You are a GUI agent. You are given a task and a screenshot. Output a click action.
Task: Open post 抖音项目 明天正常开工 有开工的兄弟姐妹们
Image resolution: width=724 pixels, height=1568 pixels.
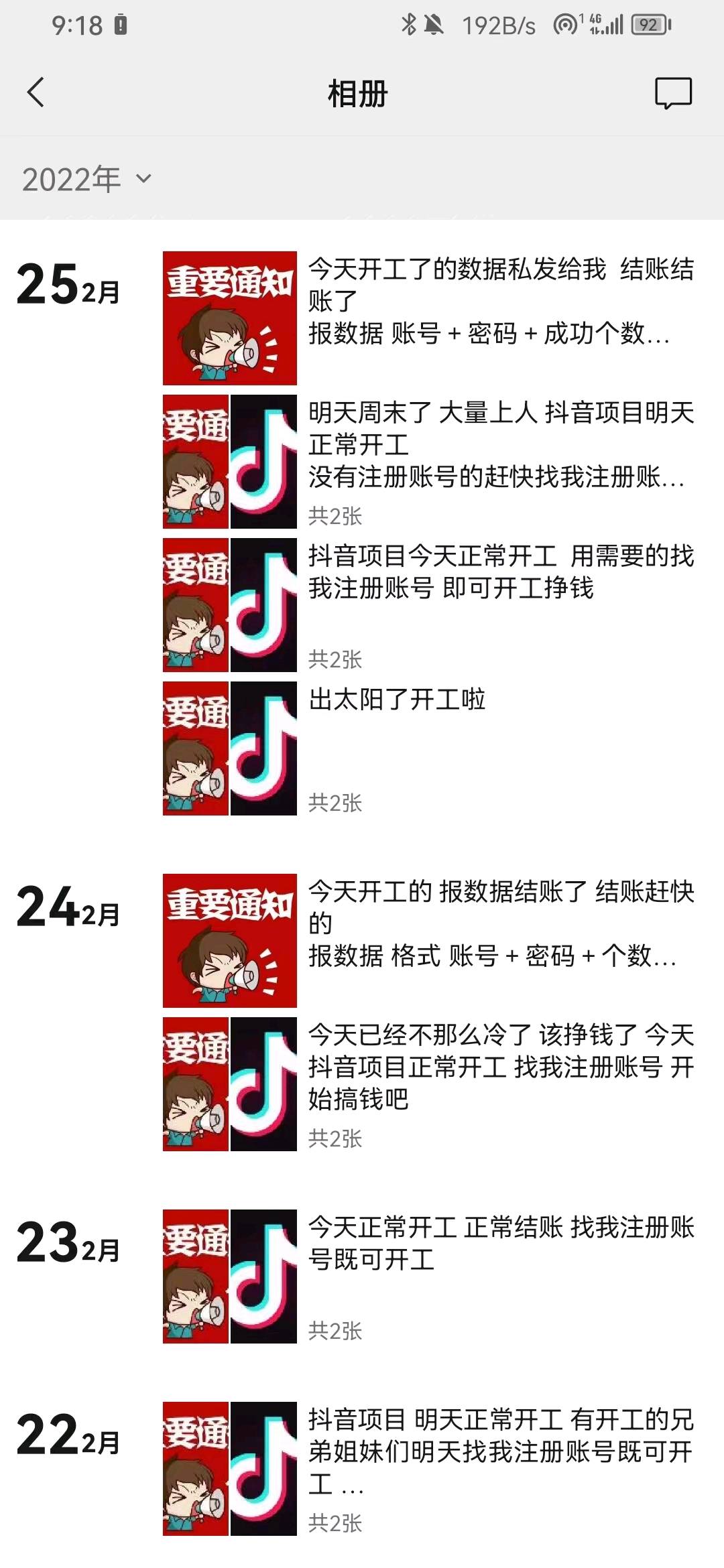point(429,1468)
